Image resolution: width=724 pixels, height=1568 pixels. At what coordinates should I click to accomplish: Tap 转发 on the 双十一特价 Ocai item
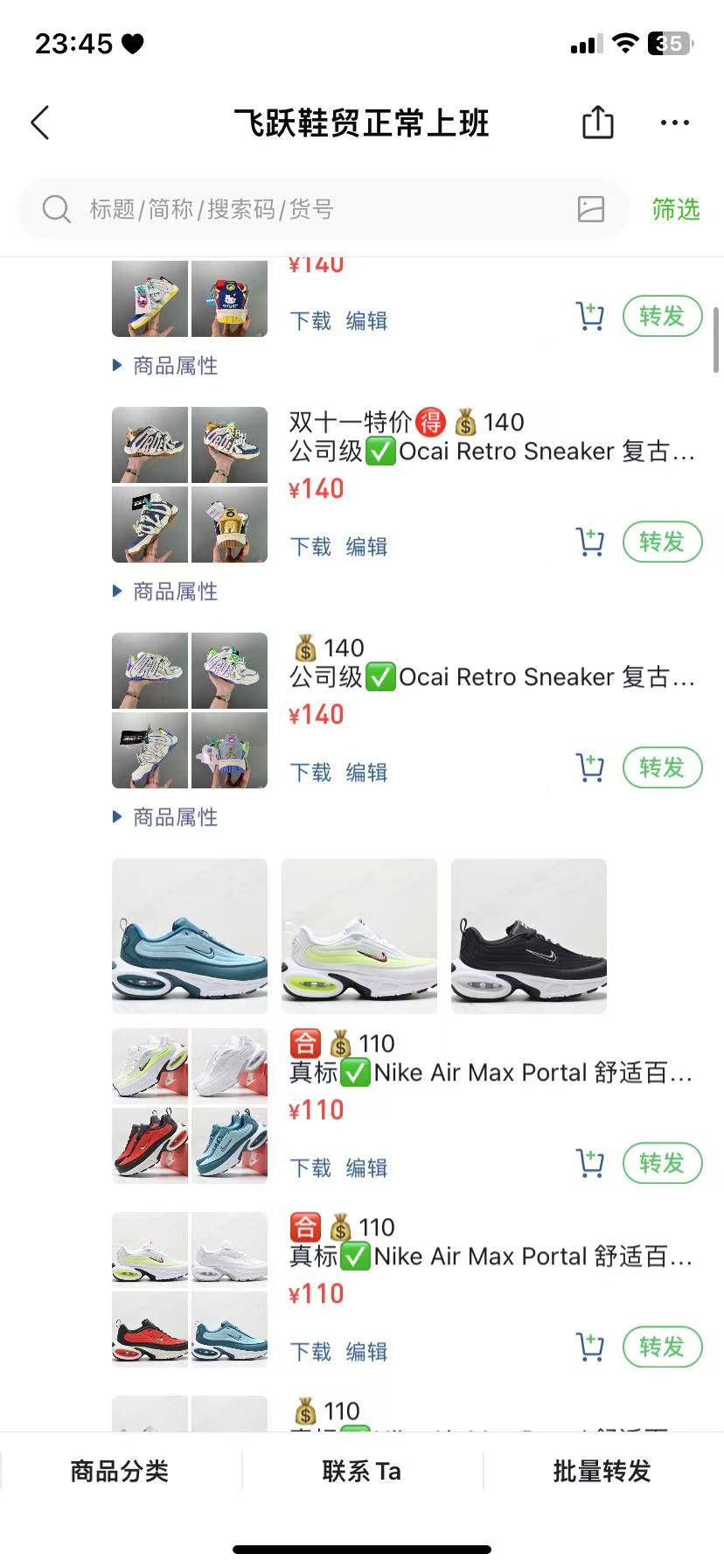[662, 542]
